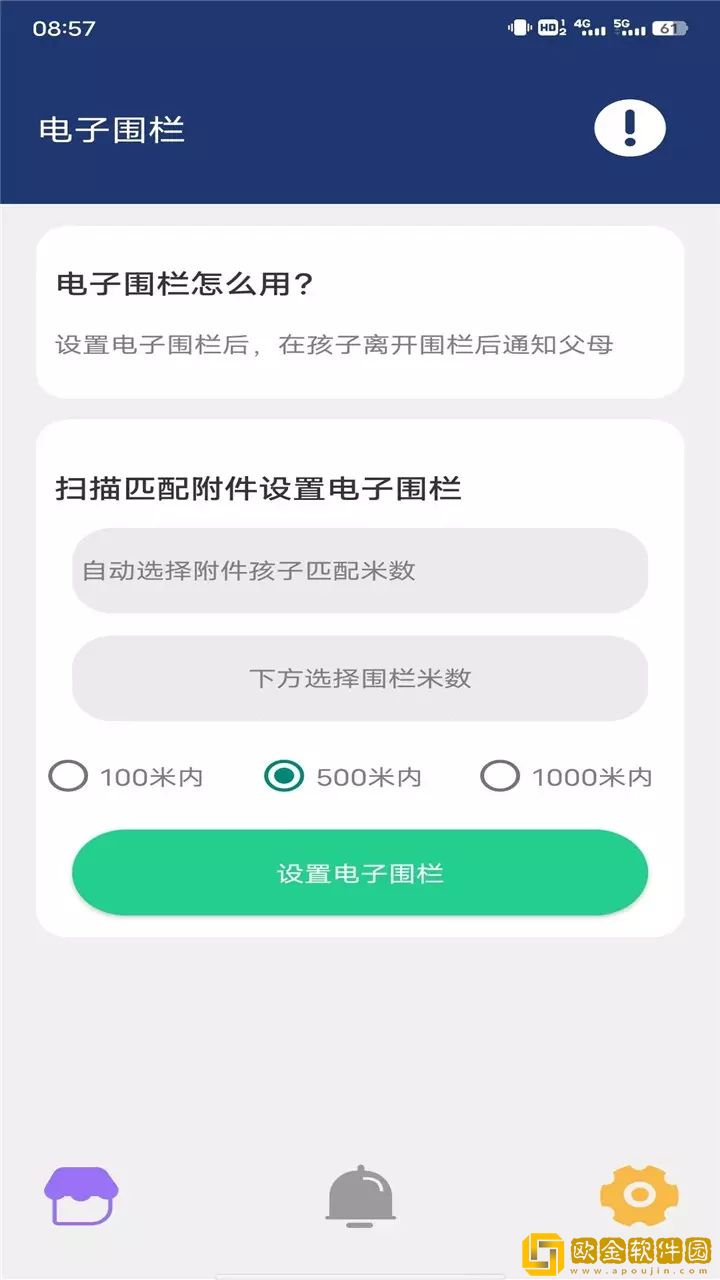This screenshot has height=1280, width=720.
Task: Click the 电子围栏 page title
Action: point(111,130)
